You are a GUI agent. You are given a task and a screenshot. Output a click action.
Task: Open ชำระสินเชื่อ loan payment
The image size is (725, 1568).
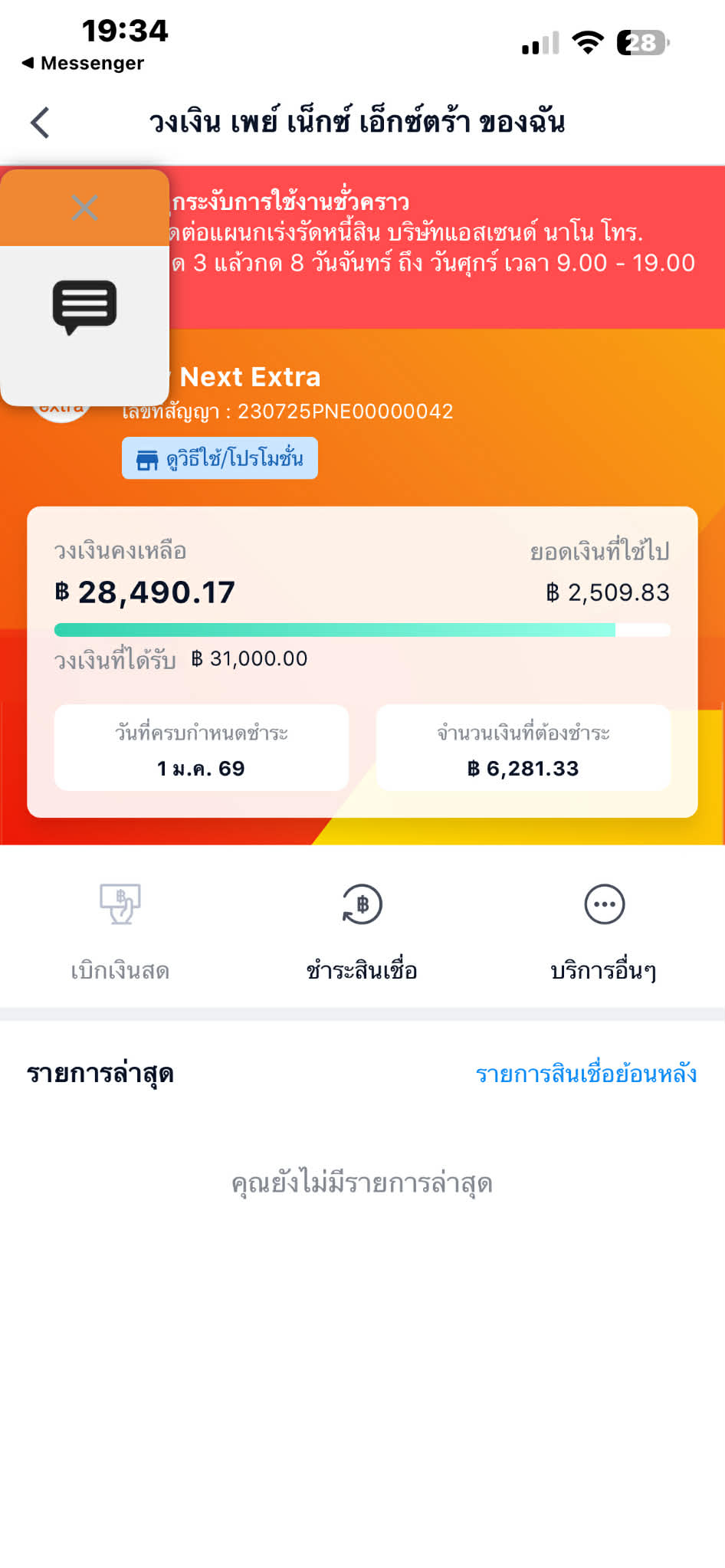(362, 933)
